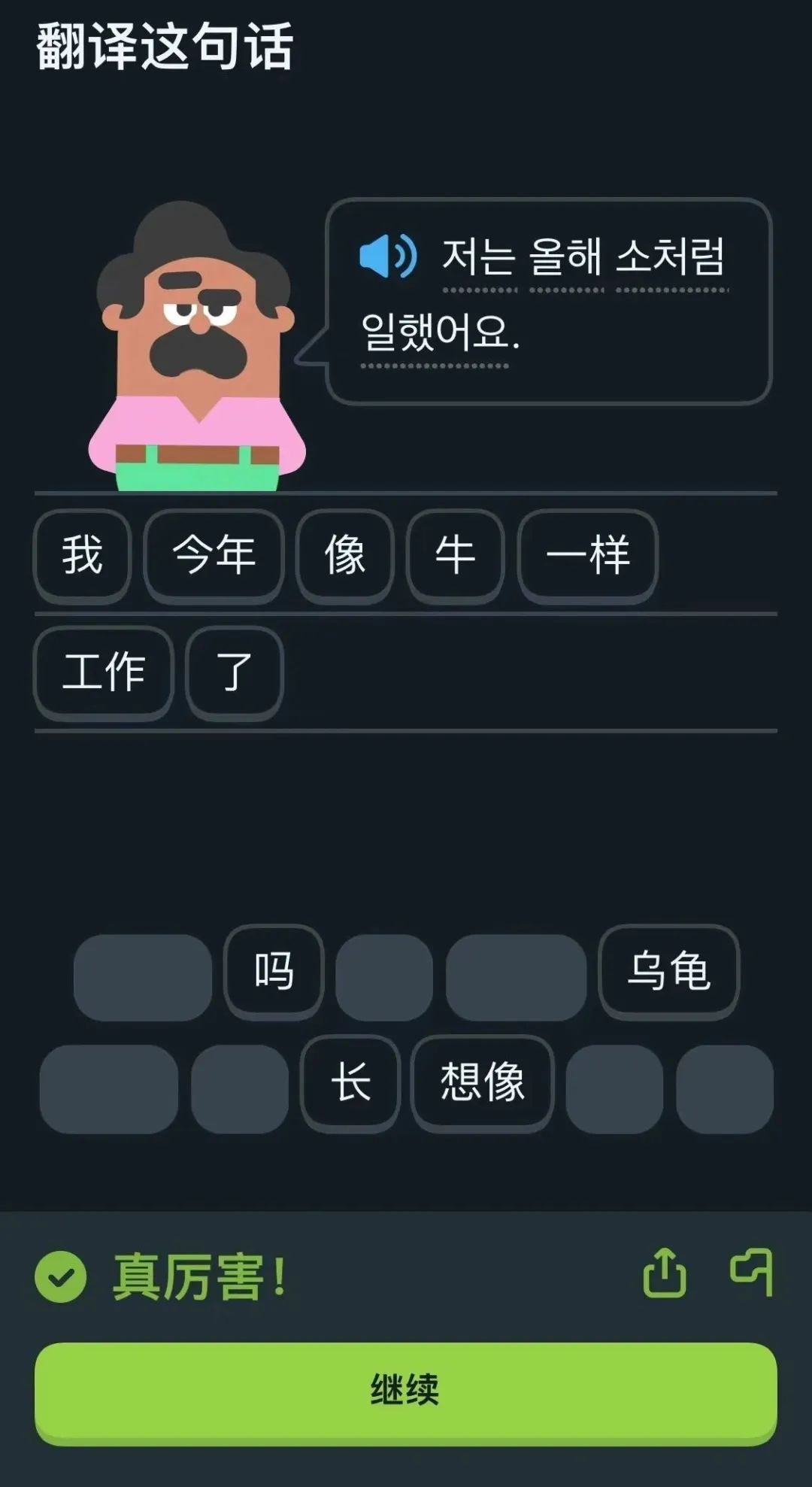812x1487 pixels.
Task: Remove the word 一样 from the answer
Action: click(x=587, y=555)
